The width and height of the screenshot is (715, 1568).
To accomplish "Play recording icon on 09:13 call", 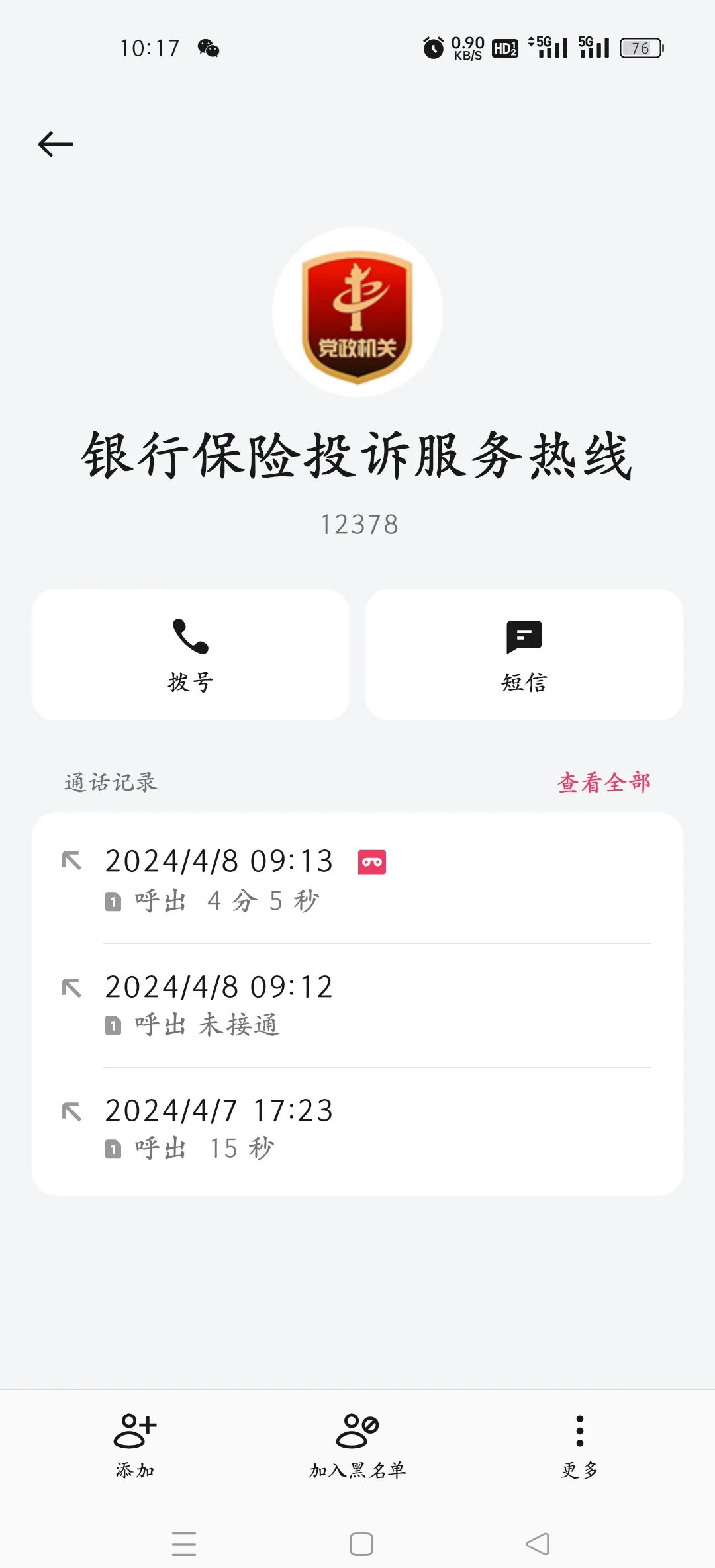I will (372, 862).
